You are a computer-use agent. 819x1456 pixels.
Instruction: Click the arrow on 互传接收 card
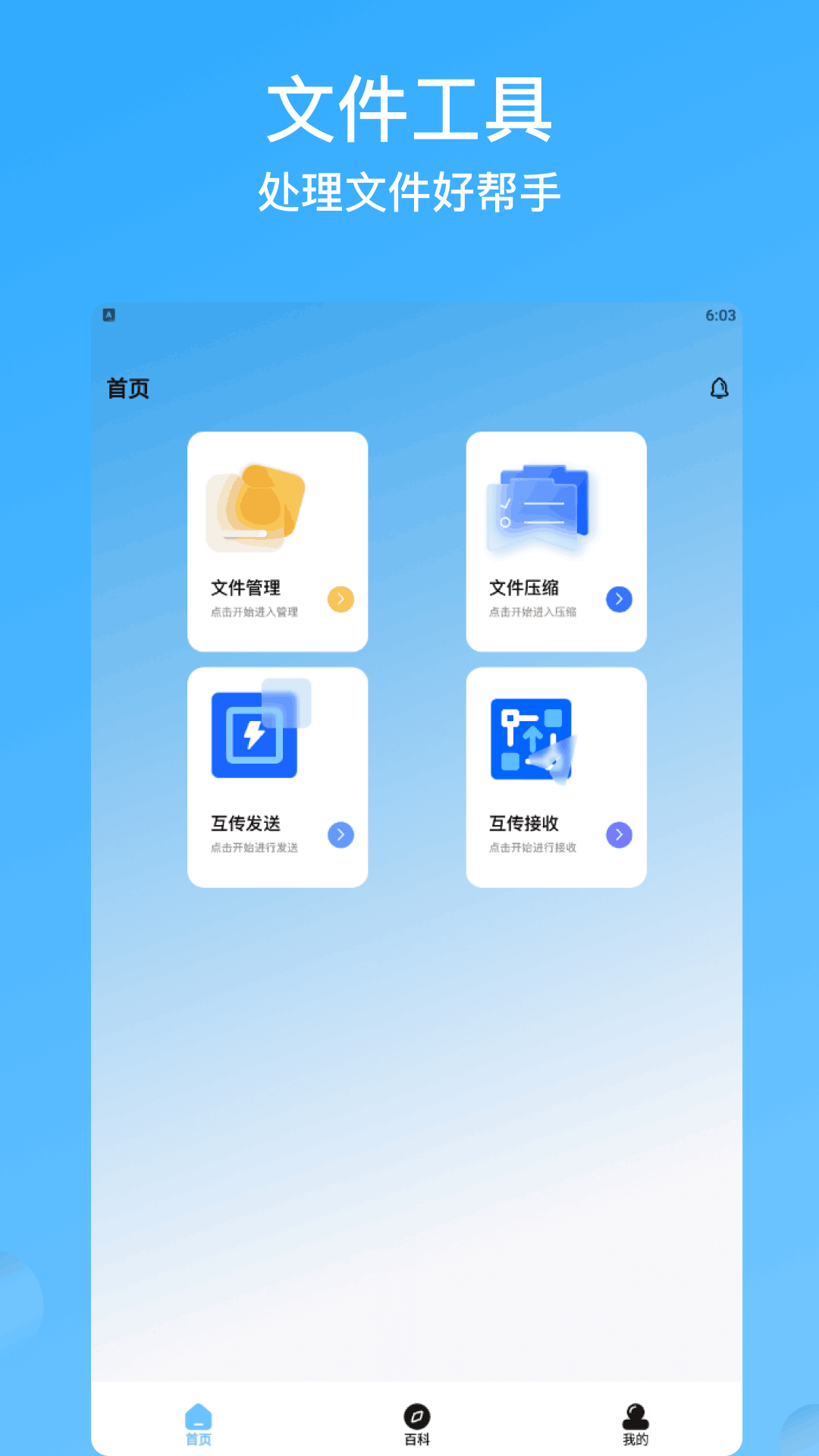coord(620,835)
